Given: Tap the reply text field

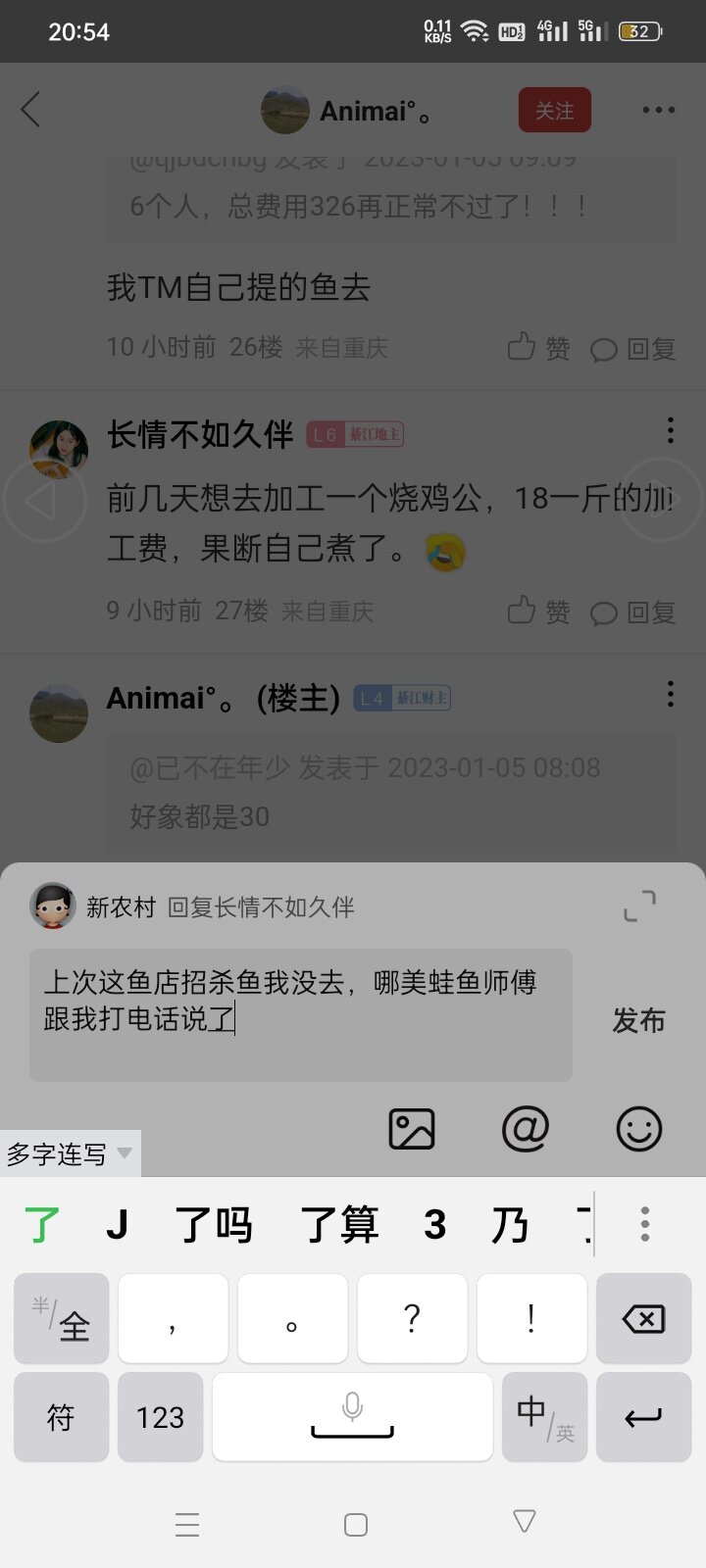Looking at the screenshot, I should coord(300,1014).
